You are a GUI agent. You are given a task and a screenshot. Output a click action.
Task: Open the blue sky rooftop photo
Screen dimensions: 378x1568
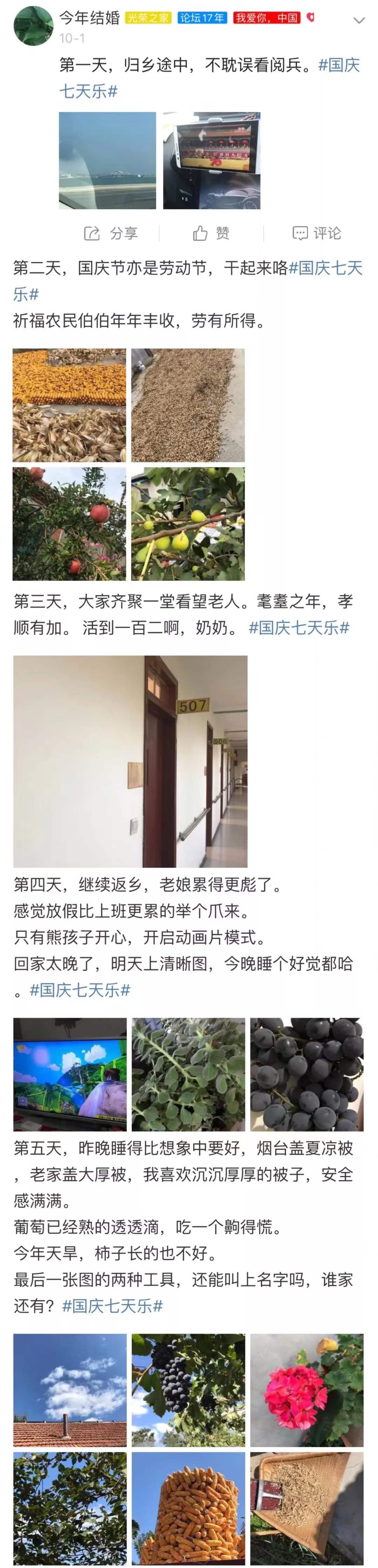pyautogui.click(x=70, y=1390)
